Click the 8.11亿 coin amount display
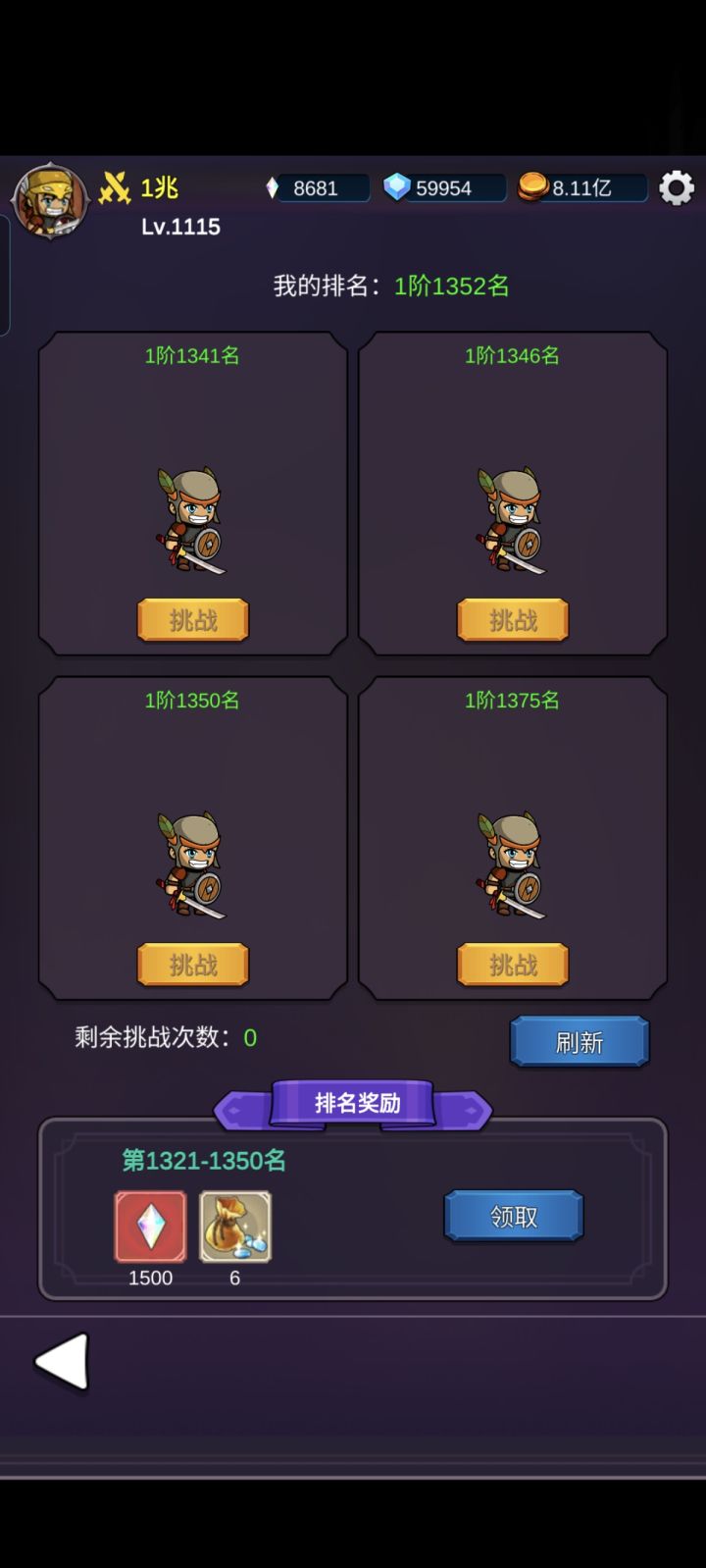 click(585, 185)
